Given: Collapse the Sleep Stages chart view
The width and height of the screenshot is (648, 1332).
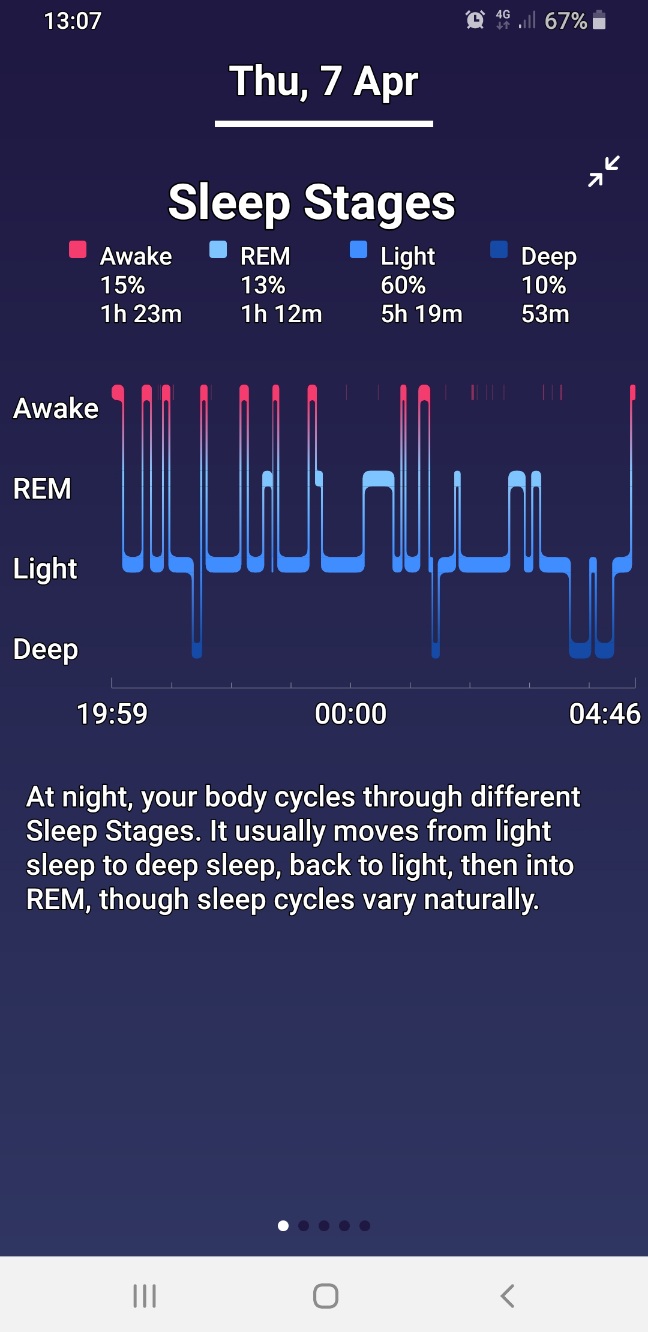Looking at the screenshot, I should click(x=603, y=172).
